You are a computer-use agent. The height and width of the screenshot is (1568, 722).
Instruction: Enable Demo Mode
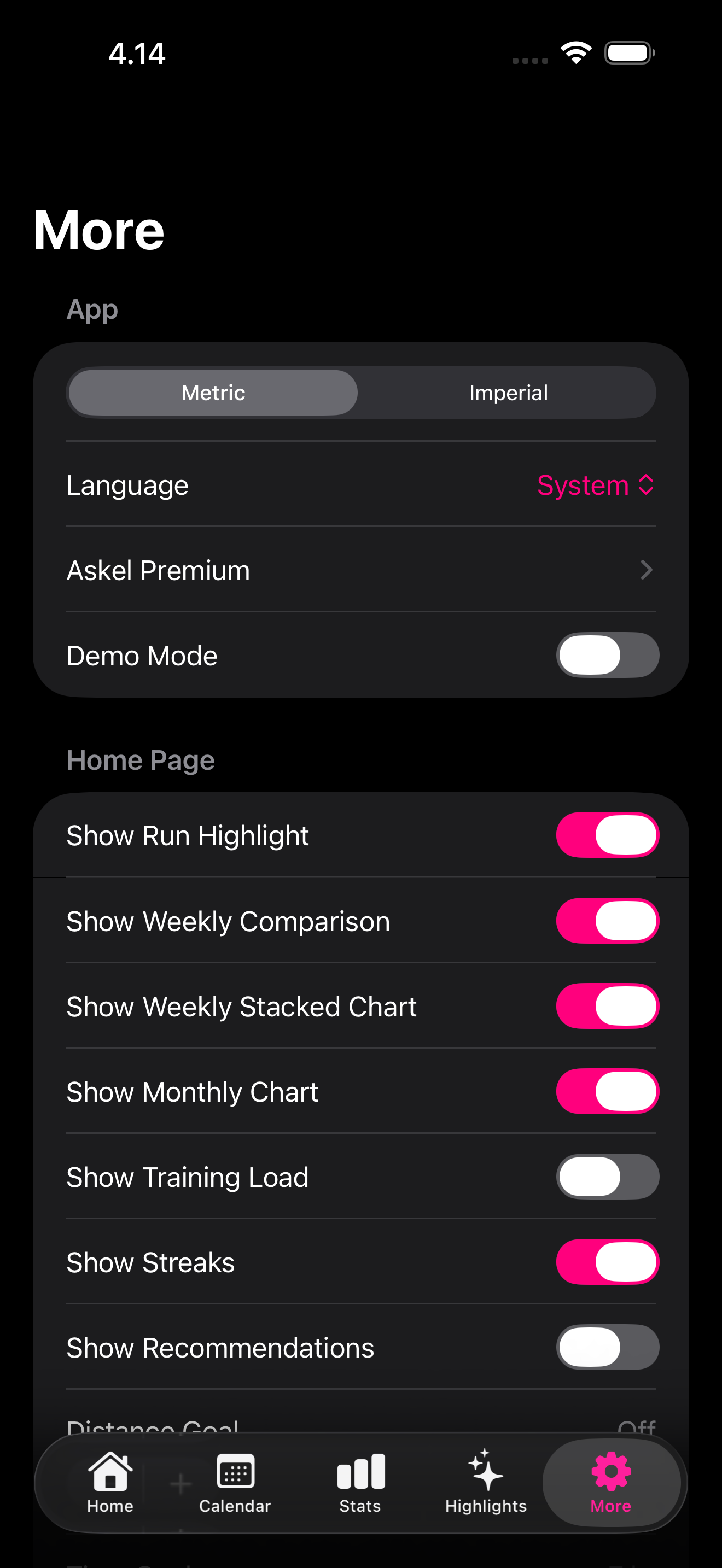[607, 655]
